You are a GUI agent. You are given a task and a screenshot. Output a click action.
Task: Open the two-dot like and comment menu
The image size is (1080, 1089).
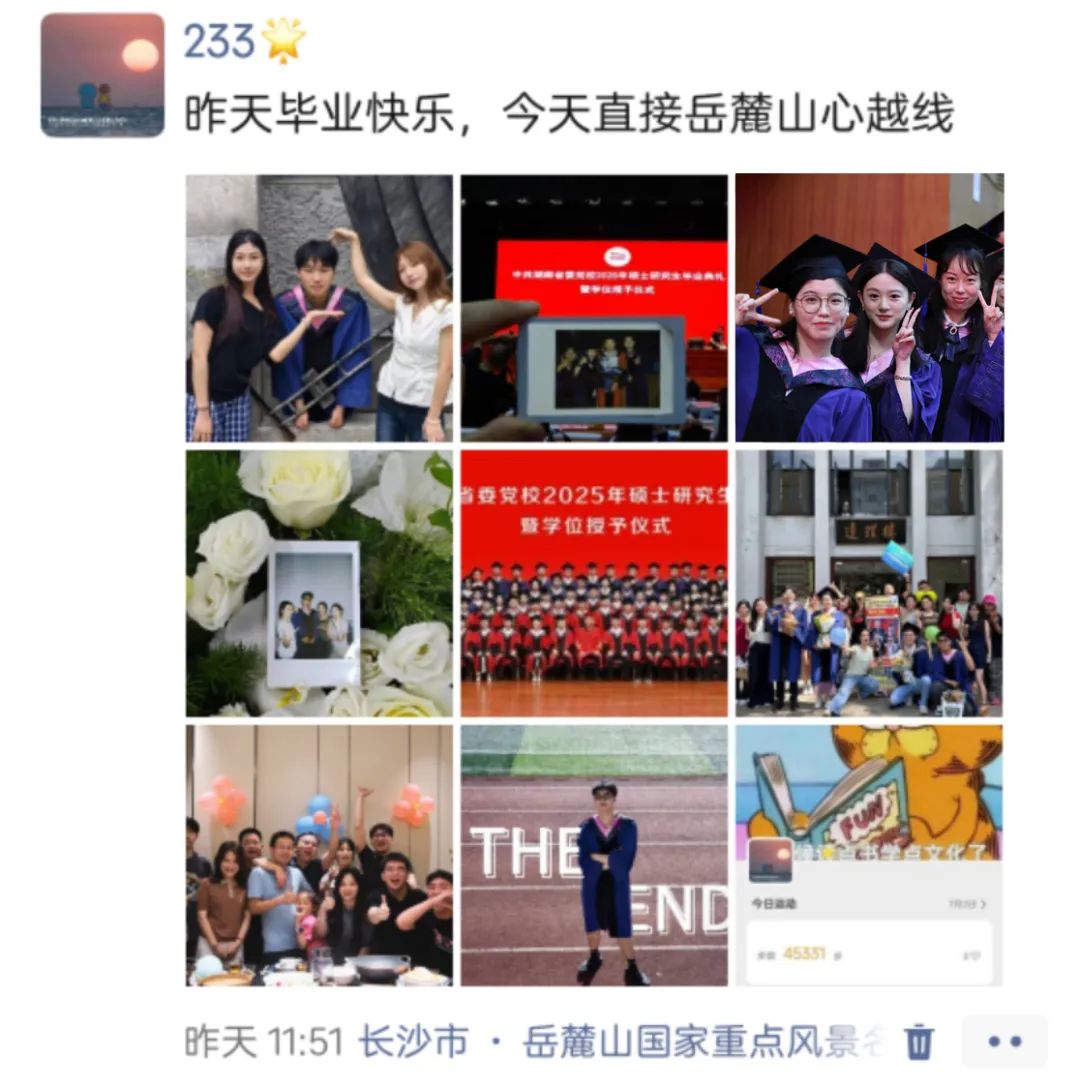[x=1004, y=1042]
